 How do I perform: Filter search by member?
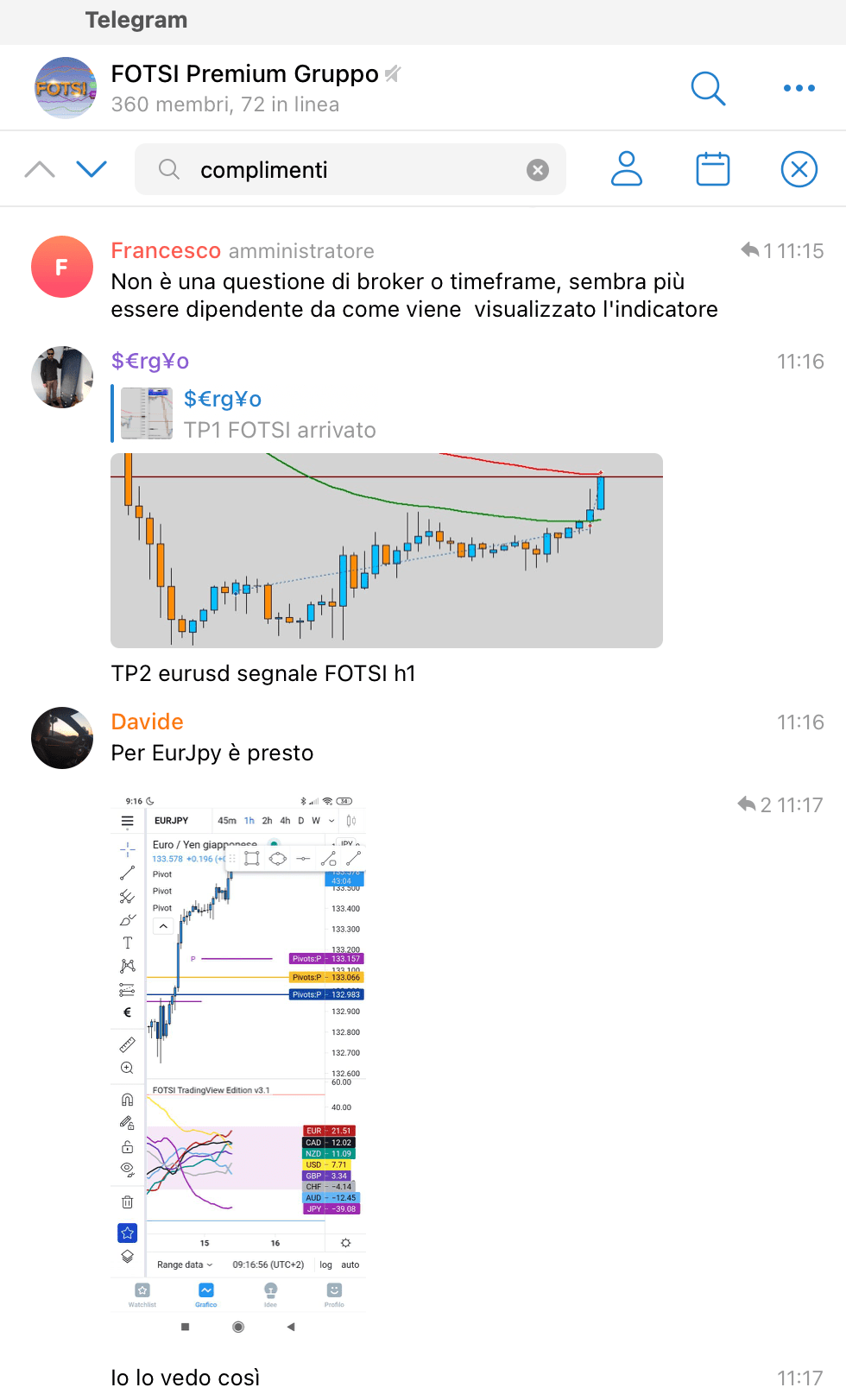click(627, 169)
